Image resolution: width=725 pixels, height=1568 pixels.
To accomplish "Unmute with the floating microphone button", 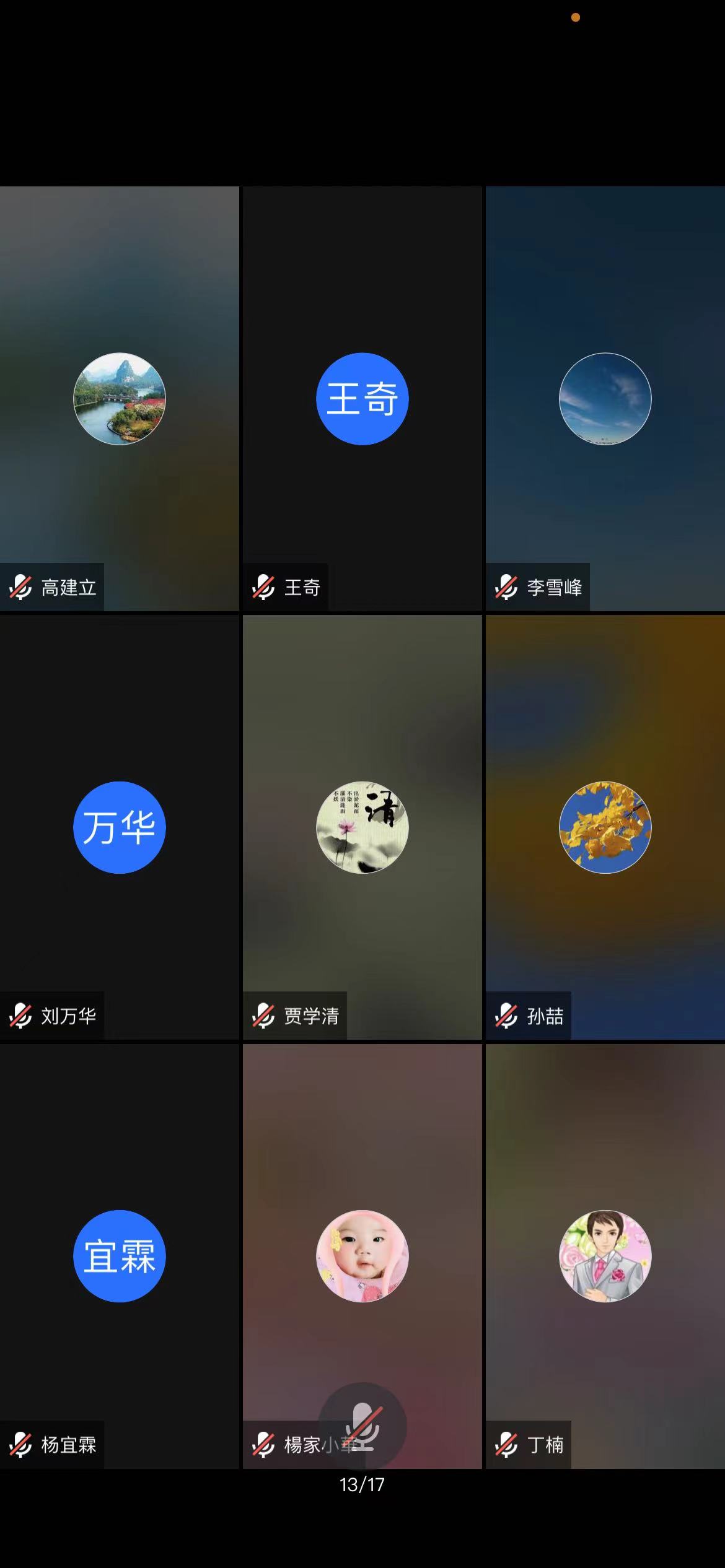I will pos(362,1426).
